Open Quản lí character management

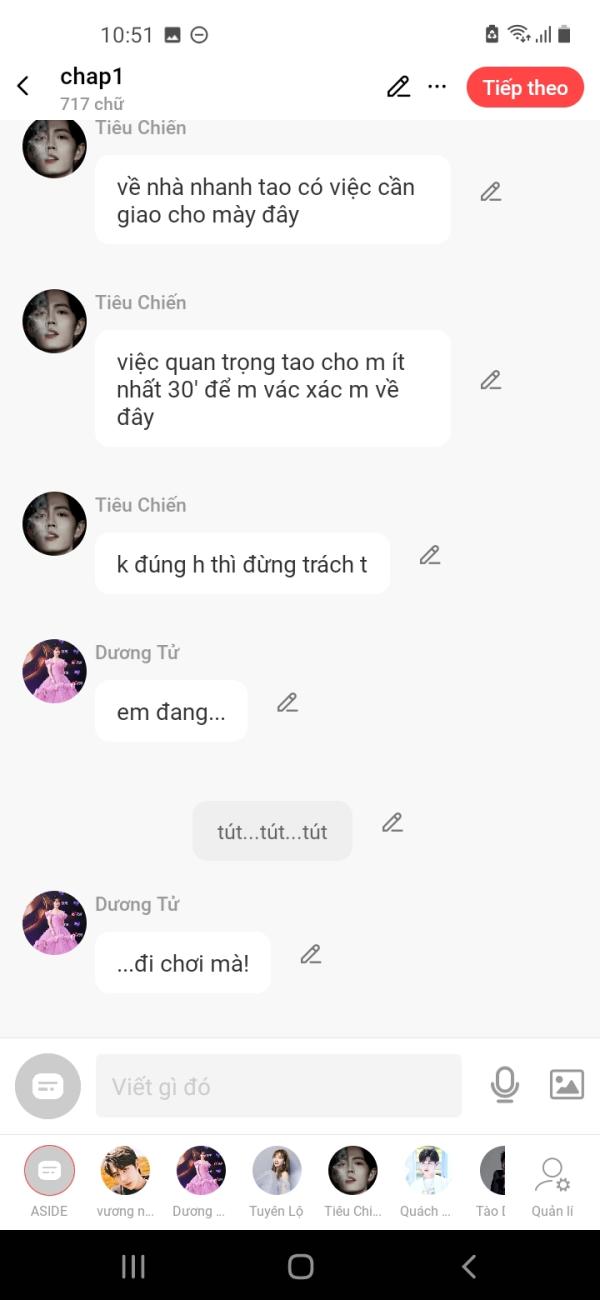coord(552,1181)
